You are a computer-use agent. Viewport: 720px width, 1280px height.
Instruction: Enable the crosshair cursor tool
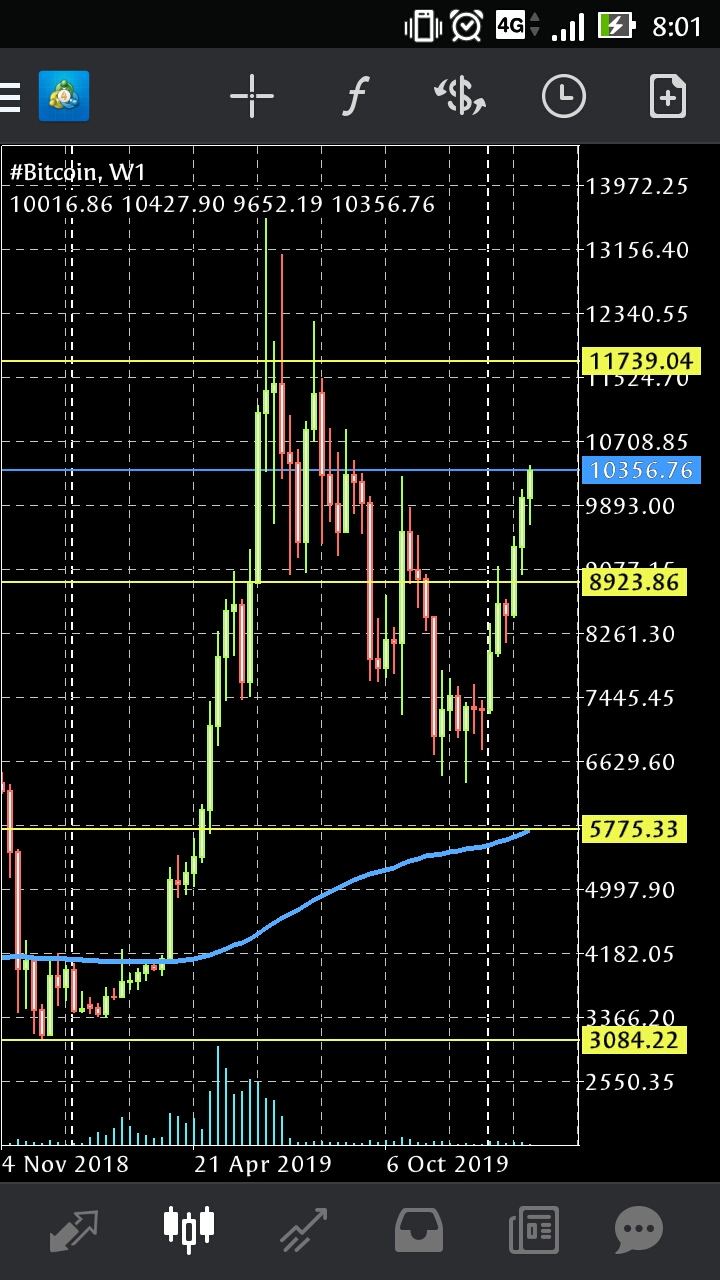252,97
